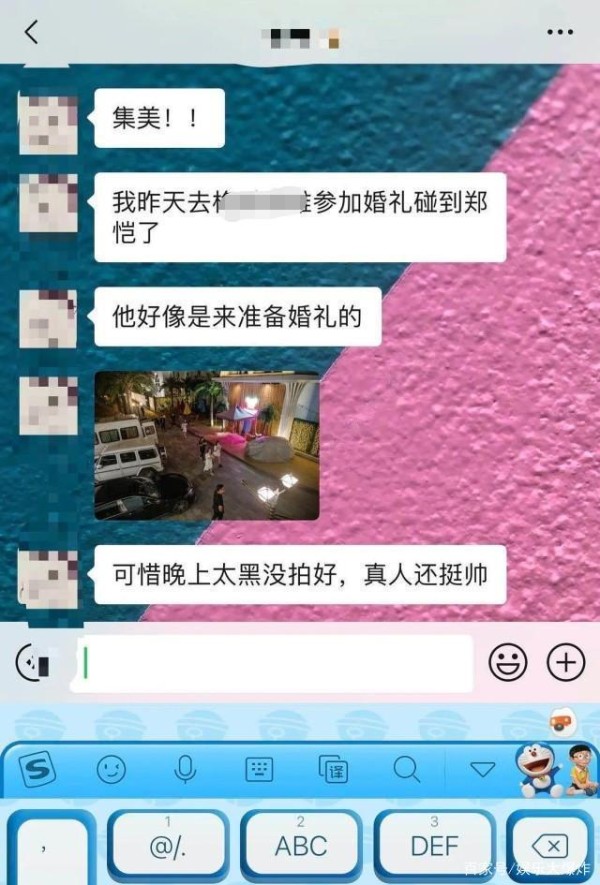The width and height of the screenshot is (600, 885).
Task: Tap the @/. symbols key
Action: pyautogui.click(x=167, y=846)
